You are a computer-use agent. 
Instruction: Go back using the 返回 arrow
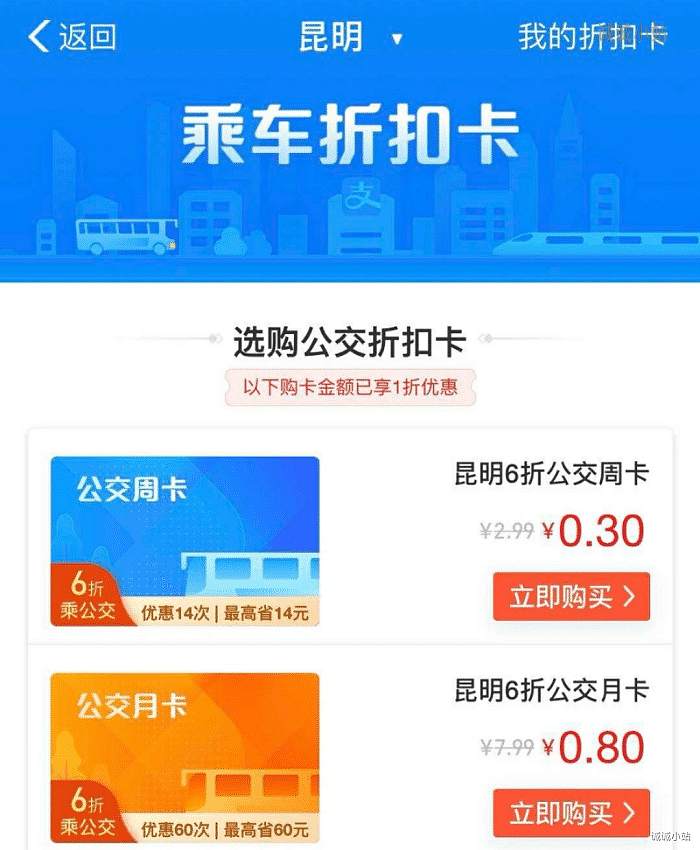(x=72, y=37)
